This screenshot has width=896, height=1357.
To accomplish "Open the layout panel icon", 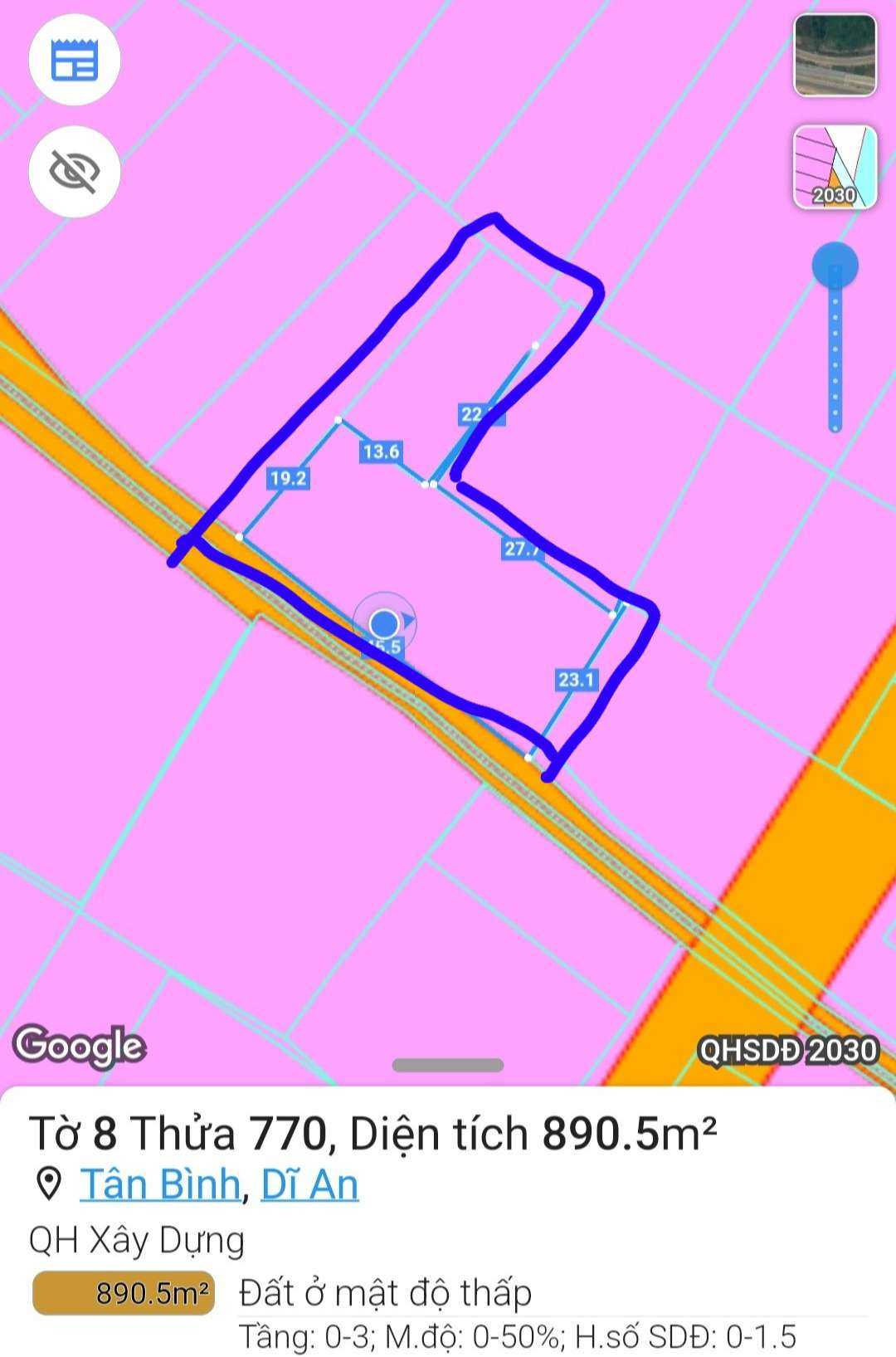I will tap(75, 61).
